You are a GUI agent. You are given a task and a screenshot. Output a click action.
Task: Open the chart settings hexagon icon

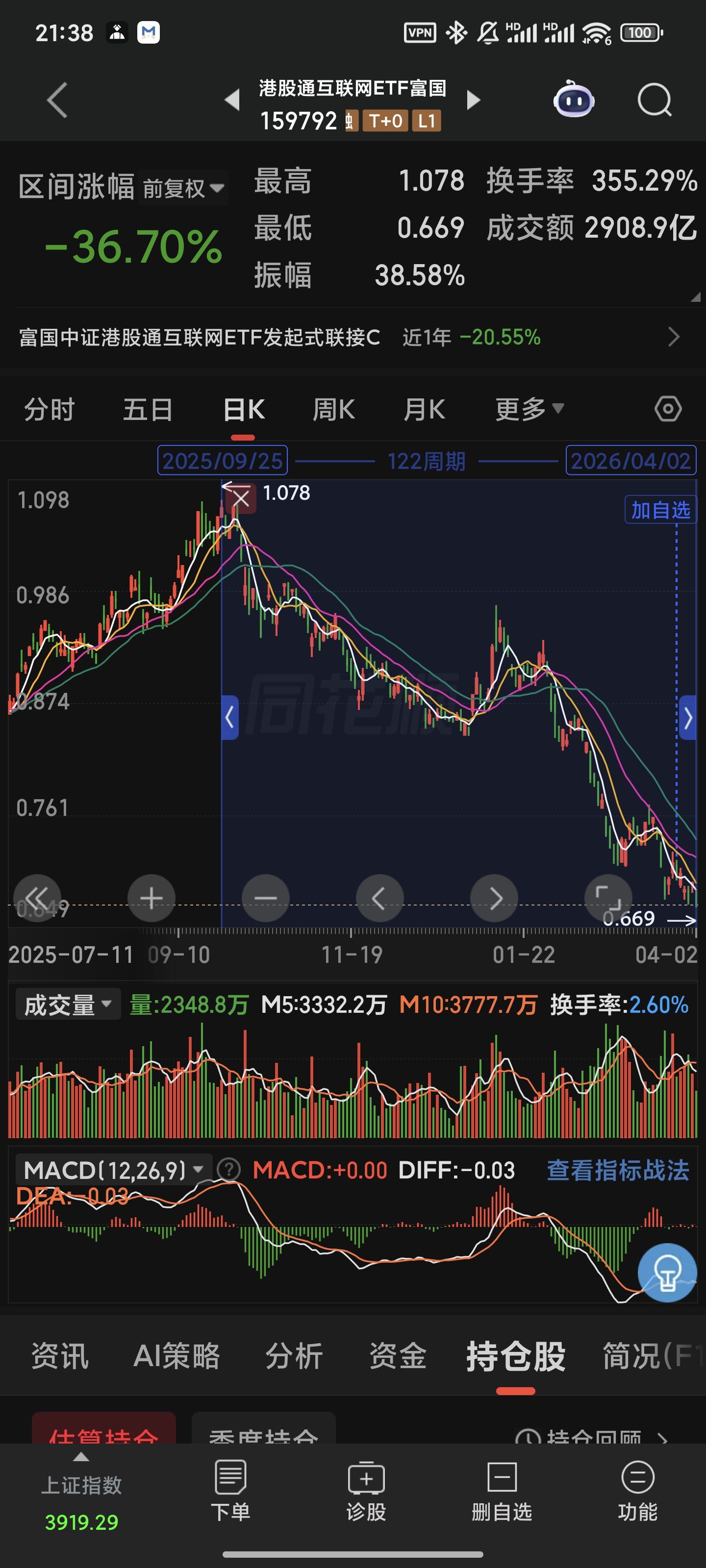pos(668,409)
